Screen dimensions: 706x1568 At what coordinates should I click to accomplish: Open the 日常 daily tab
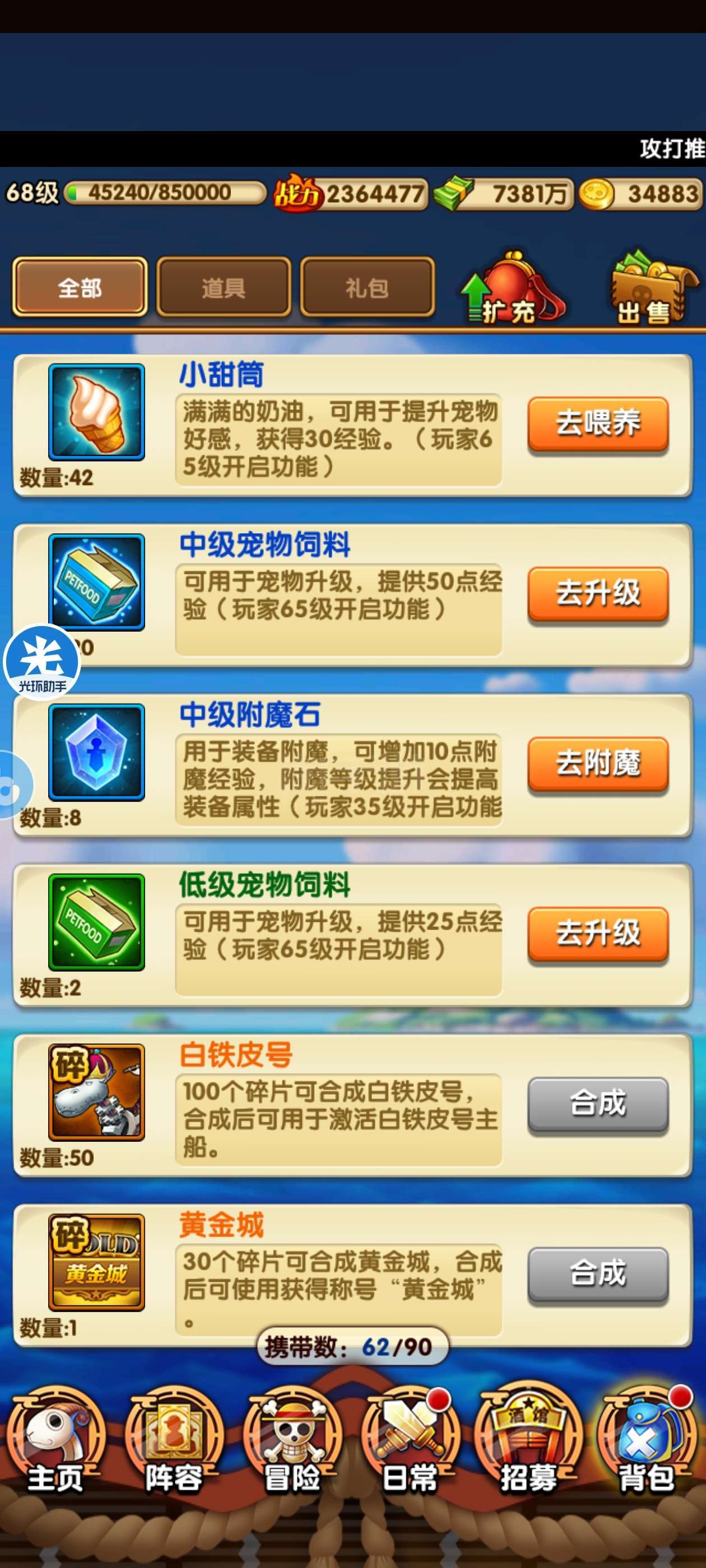pos(410,1443)
